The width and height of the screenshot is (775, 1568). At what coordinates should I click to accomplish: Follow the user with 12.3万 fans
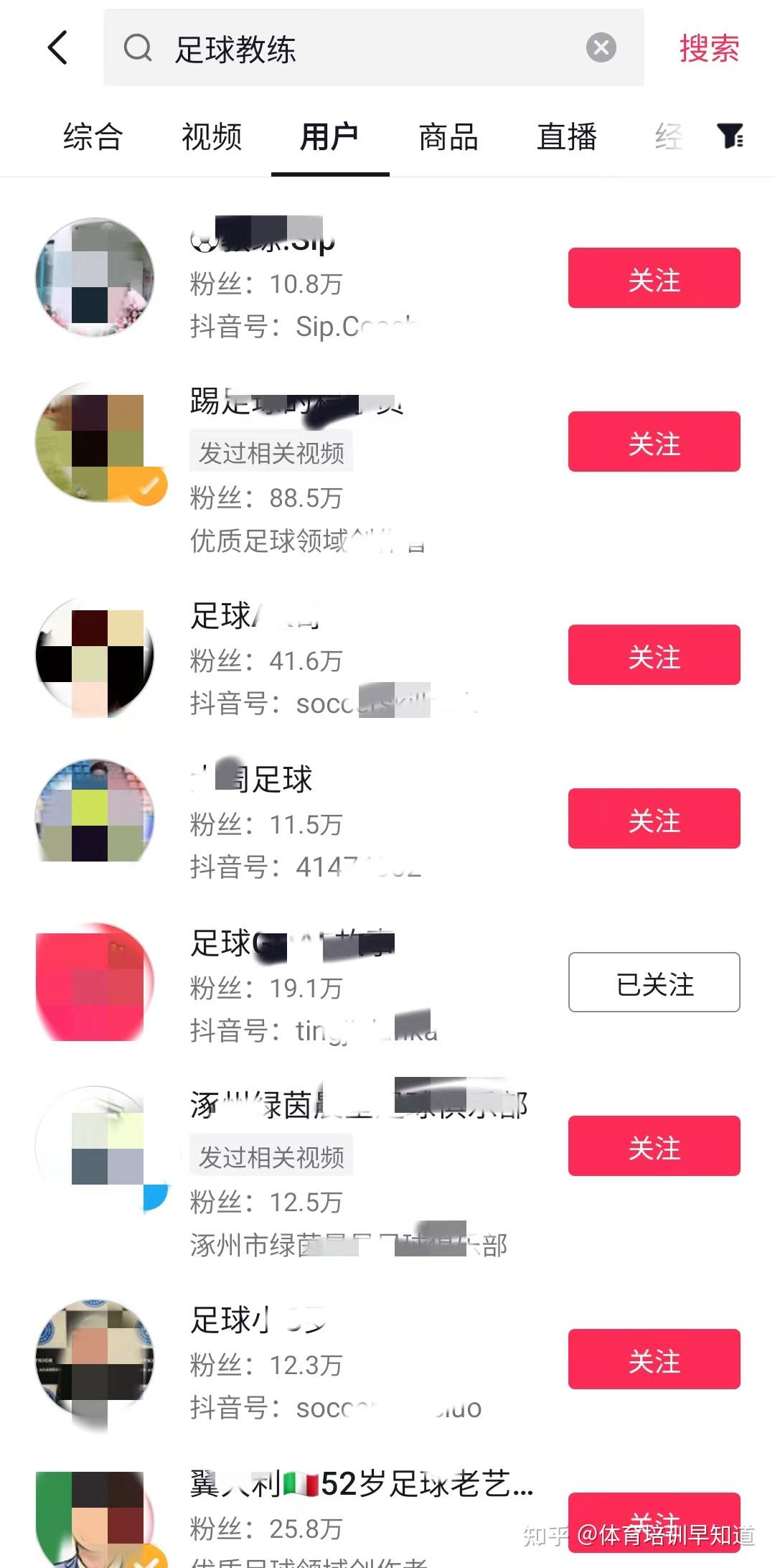(x=654, y=1359)
